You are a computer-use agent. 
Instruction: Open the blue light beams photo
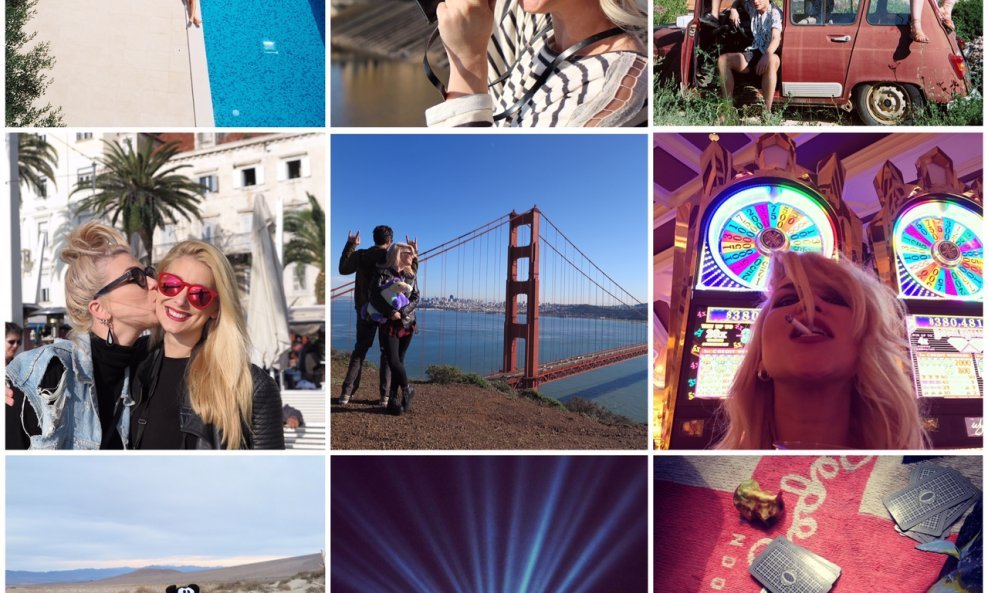(489, 524)
